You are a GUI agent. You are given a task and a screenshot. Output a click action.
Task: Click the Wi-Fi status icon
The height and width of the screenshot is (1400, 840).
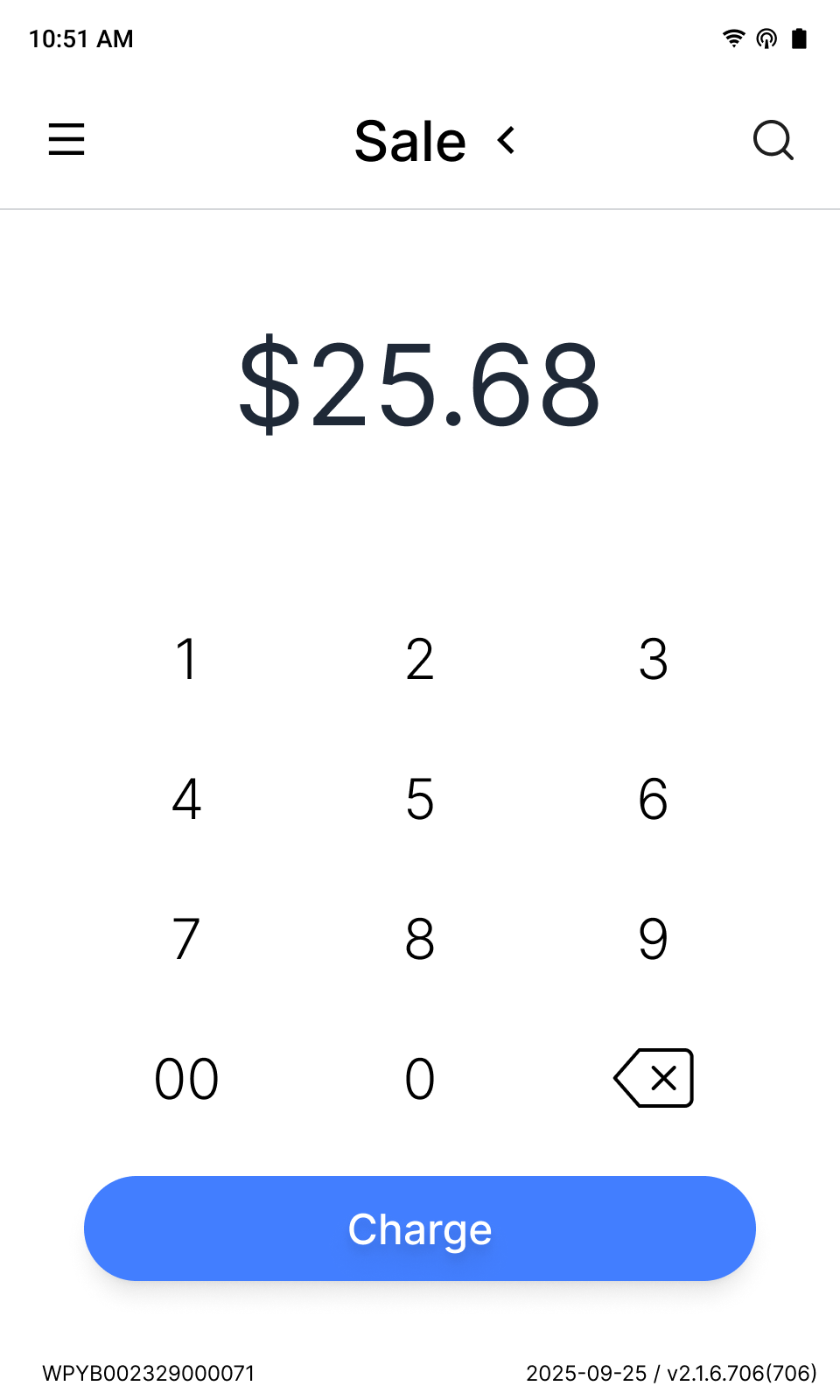733,38
